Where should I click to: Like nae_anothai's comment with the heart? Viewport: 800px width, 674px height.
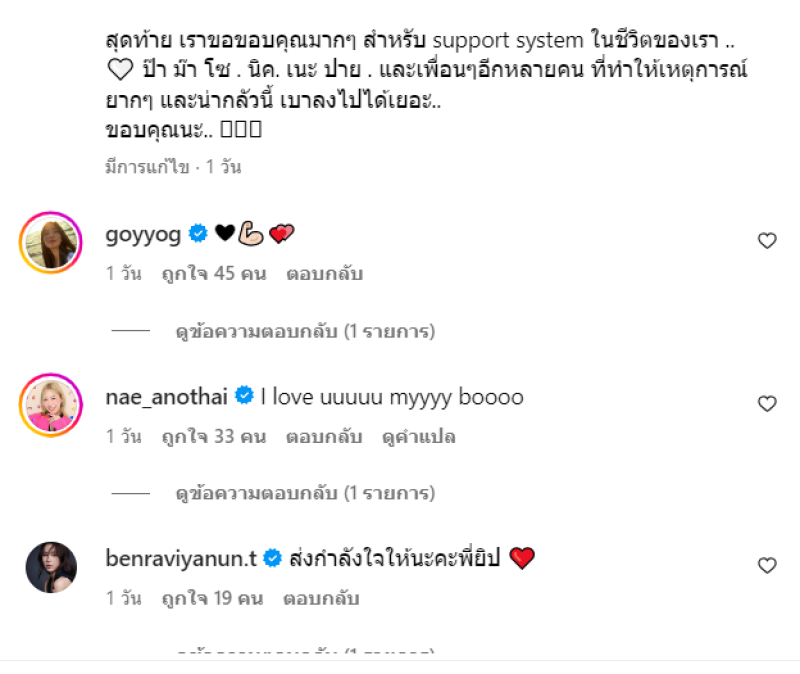767,404
